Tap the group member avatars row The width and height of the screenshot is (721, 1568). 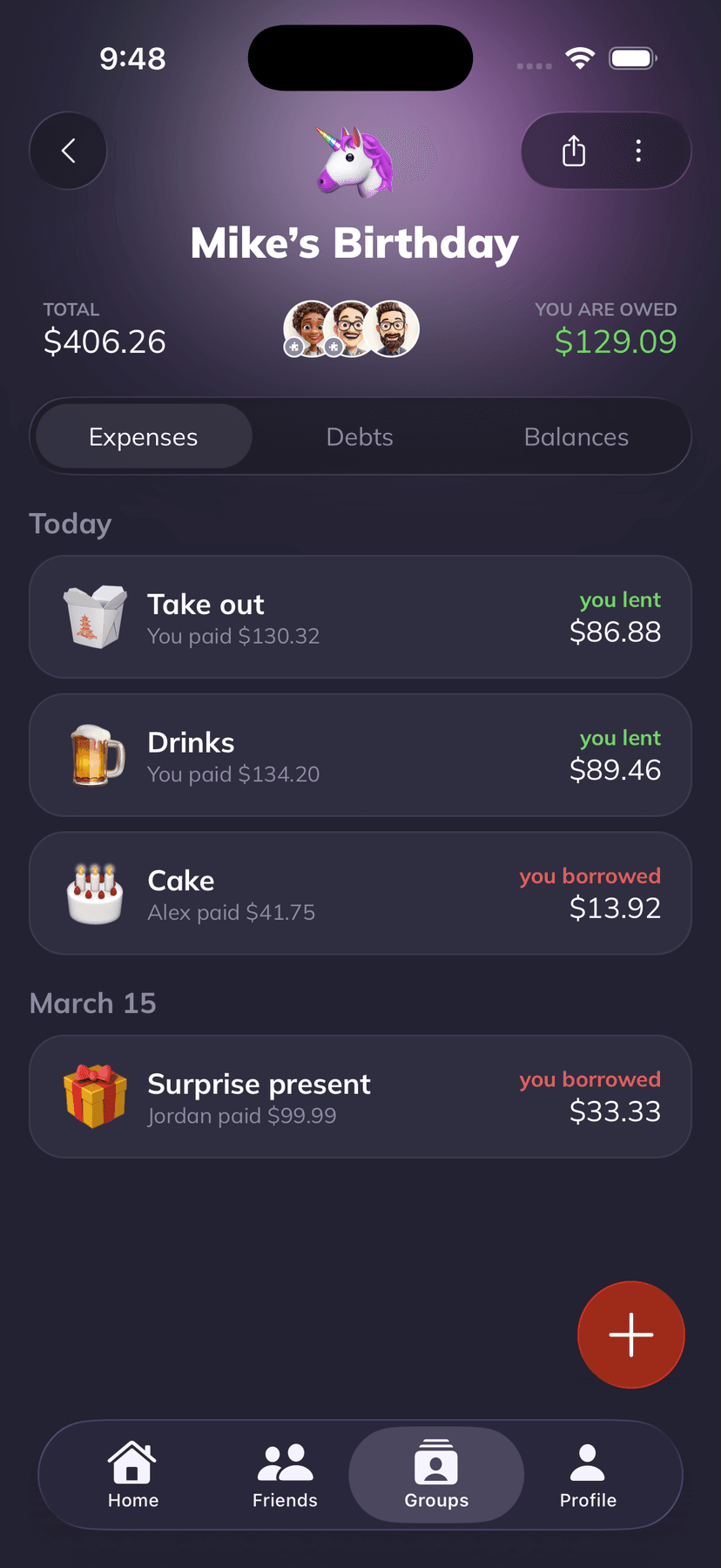coord(351,328)
